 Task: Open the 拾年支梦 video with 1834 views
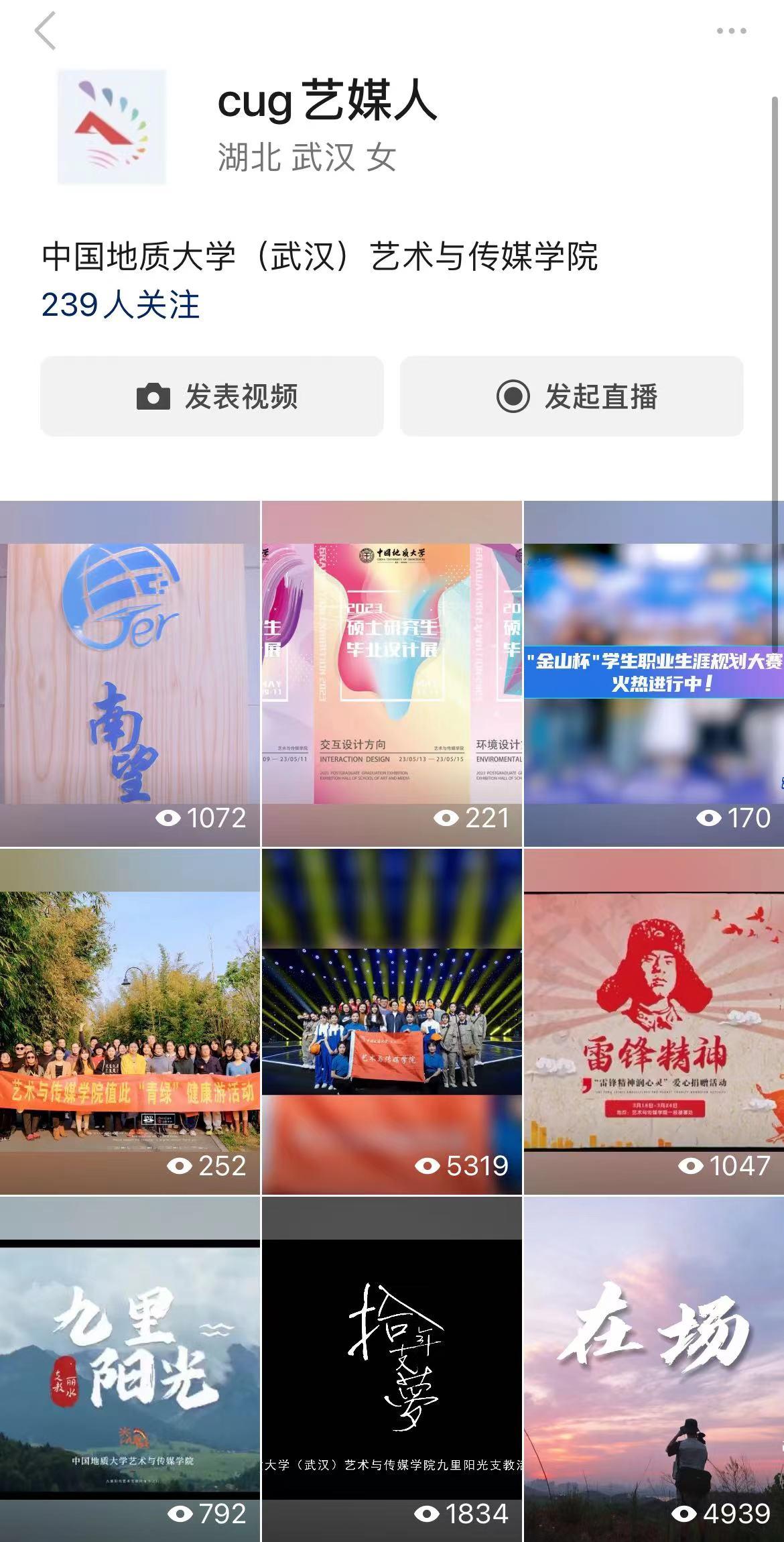tap(391, 1368)
